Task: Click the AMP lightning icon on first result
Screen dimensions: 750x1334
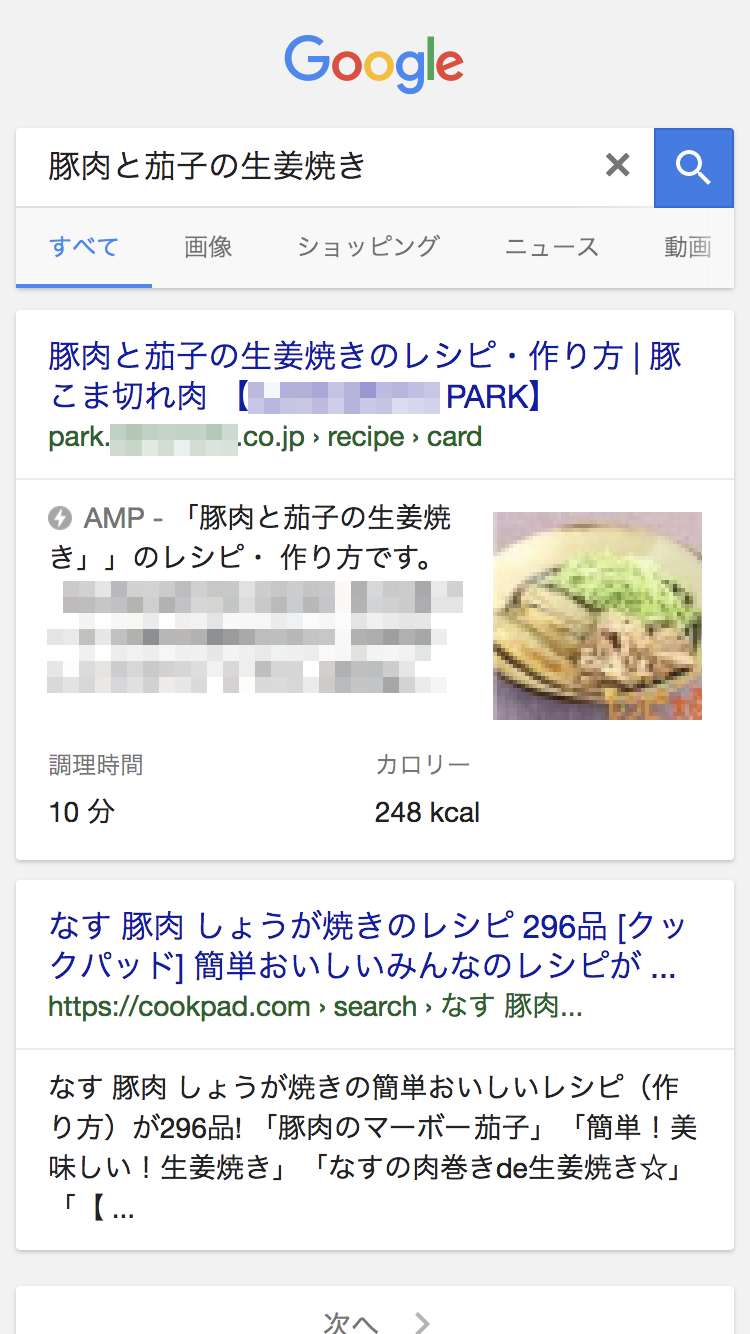Action: coord(59,518)
